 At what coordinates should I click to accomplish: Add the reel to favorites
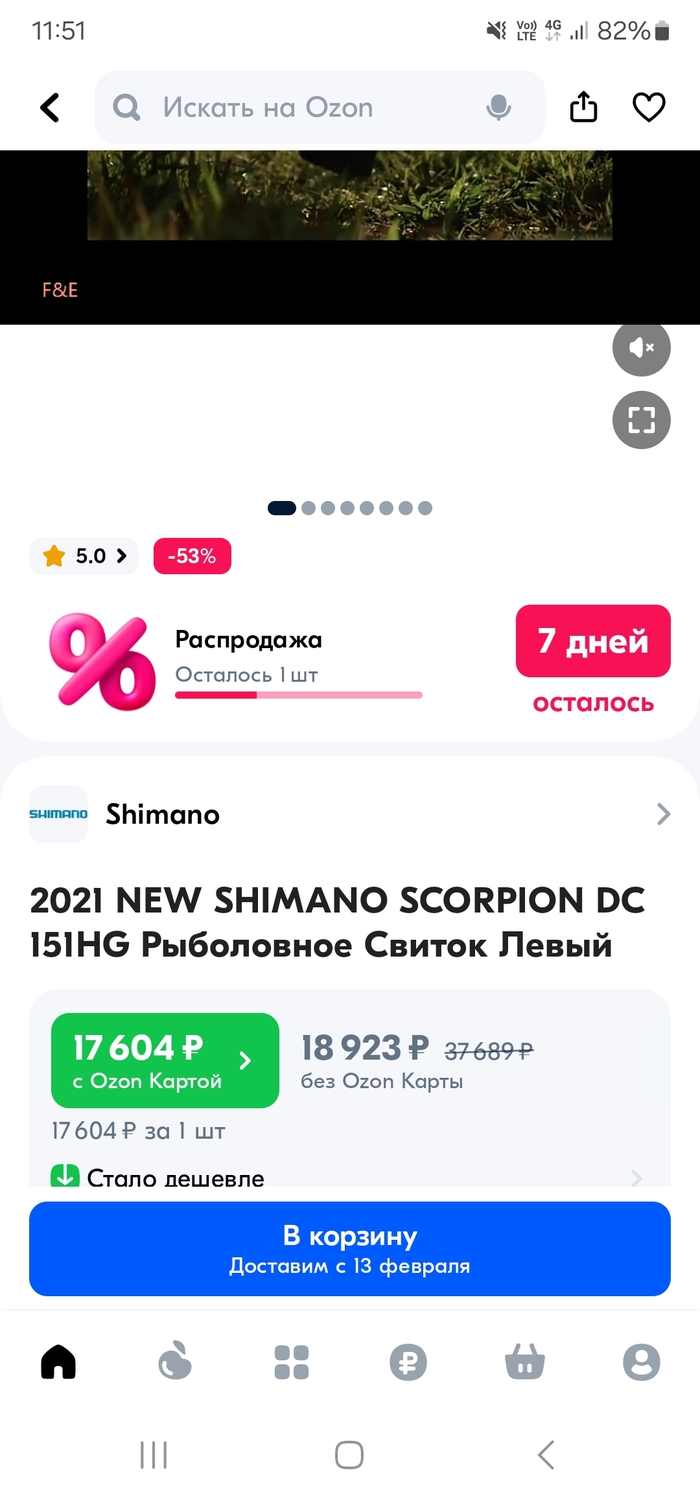(649, 107)
